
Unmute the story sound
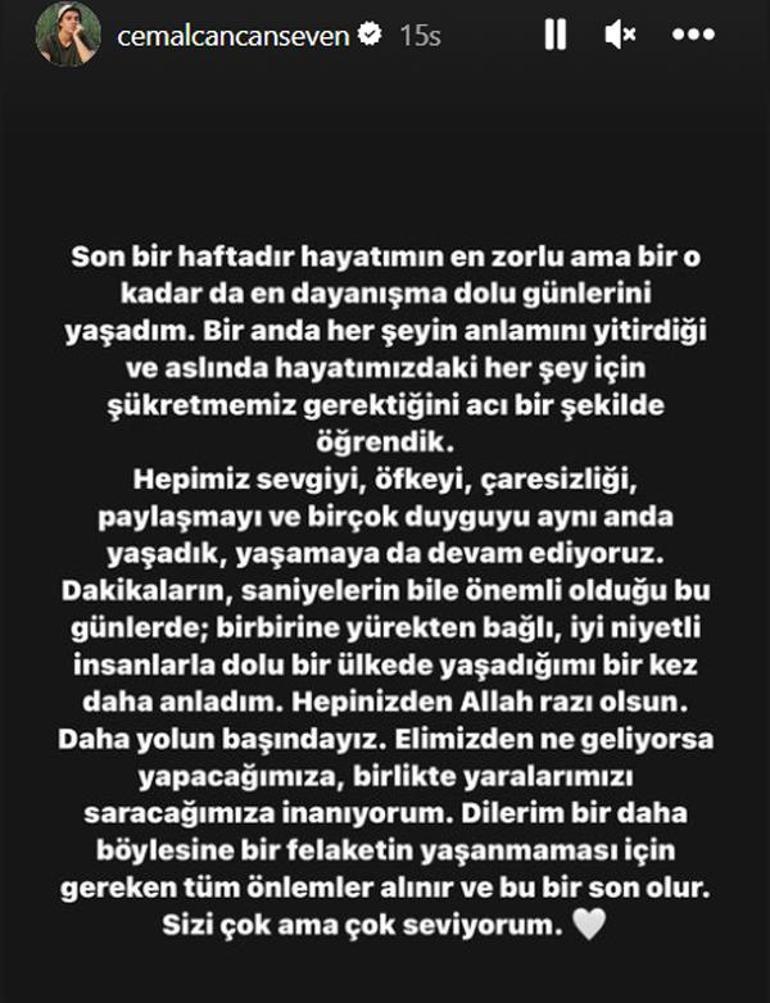click(620, 36)
